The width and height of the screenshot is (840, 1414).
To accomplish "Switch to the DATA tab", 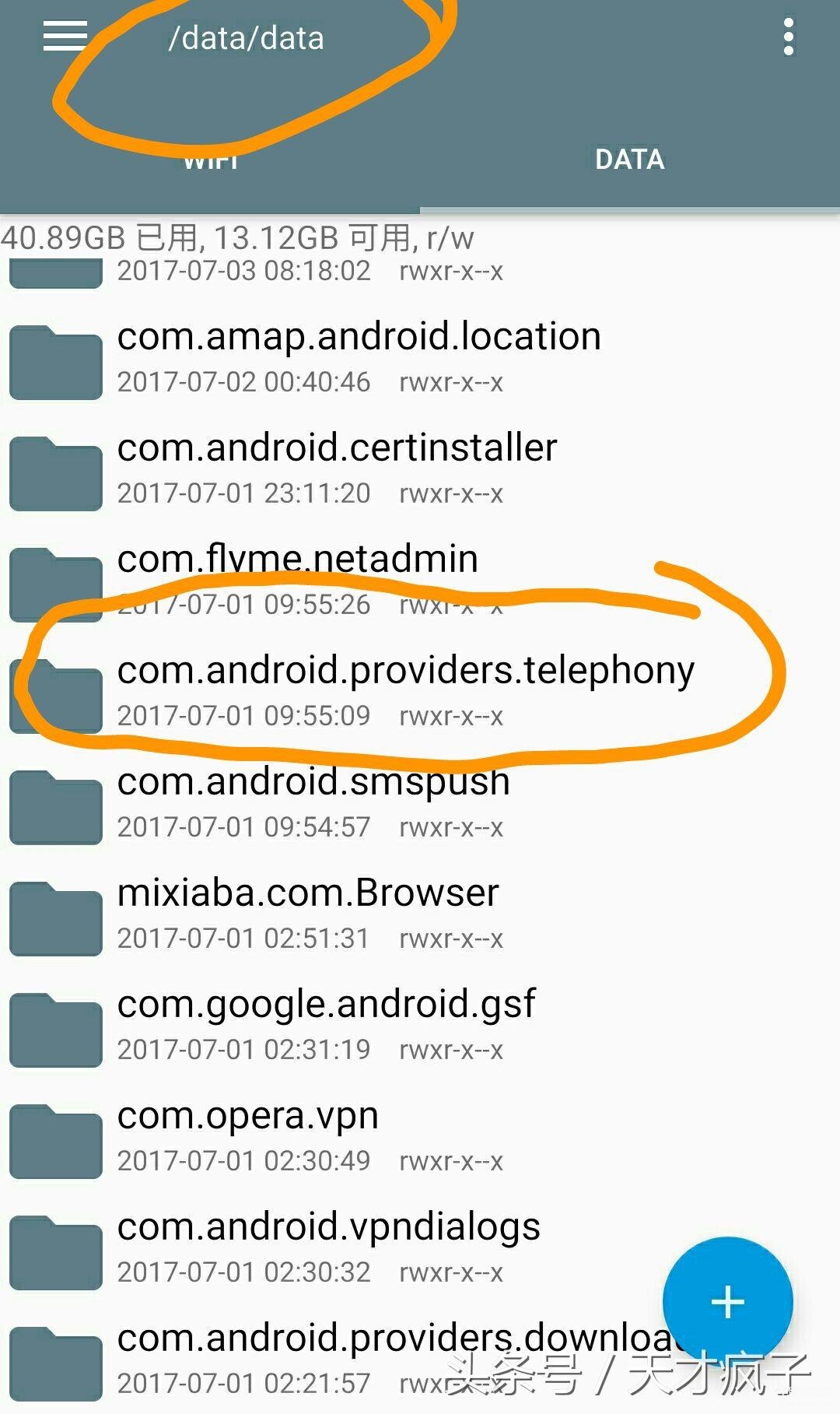I will 630,160.
